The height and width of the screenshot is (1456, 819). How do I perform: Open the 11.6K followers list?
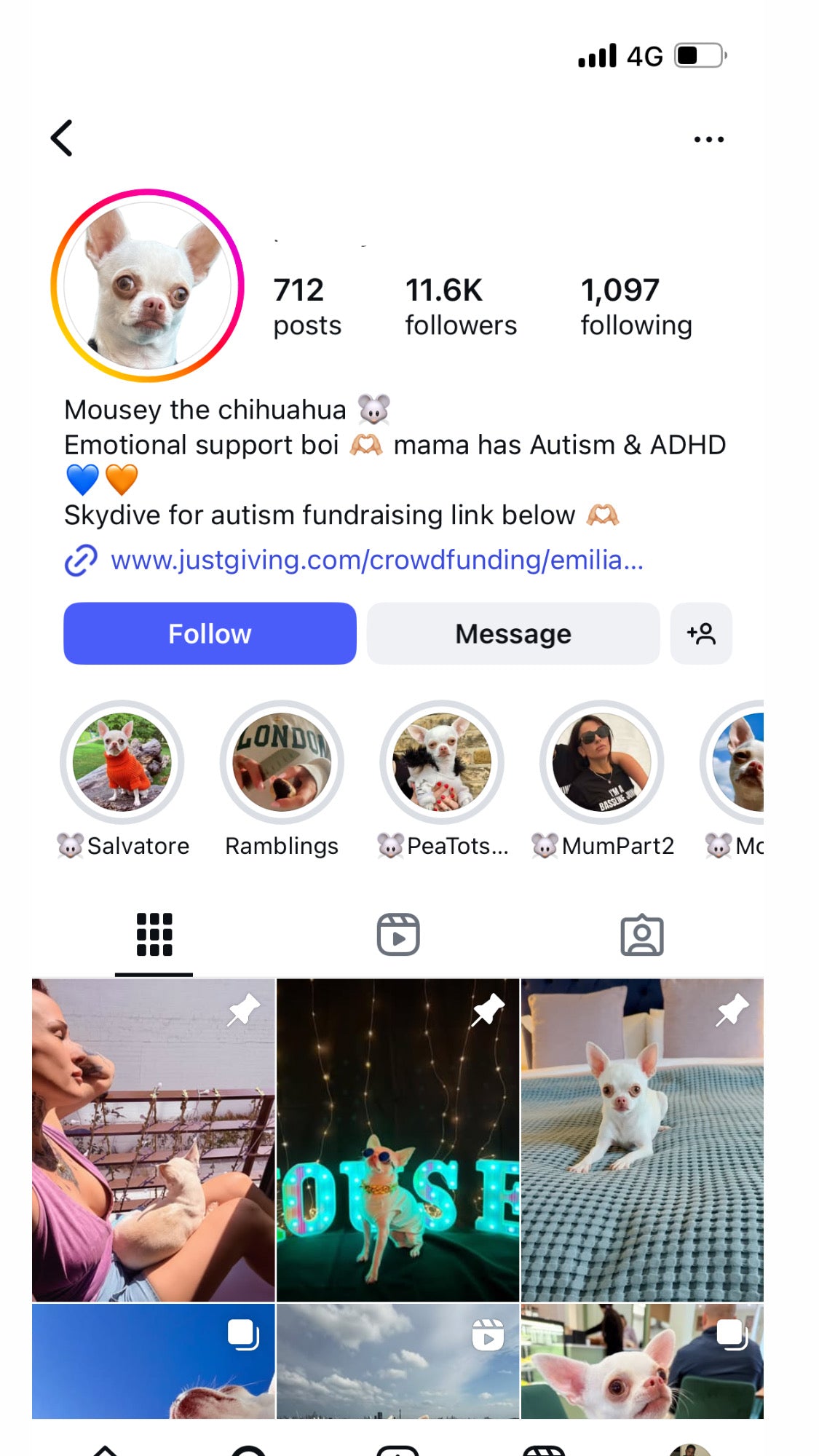[460, 306]
